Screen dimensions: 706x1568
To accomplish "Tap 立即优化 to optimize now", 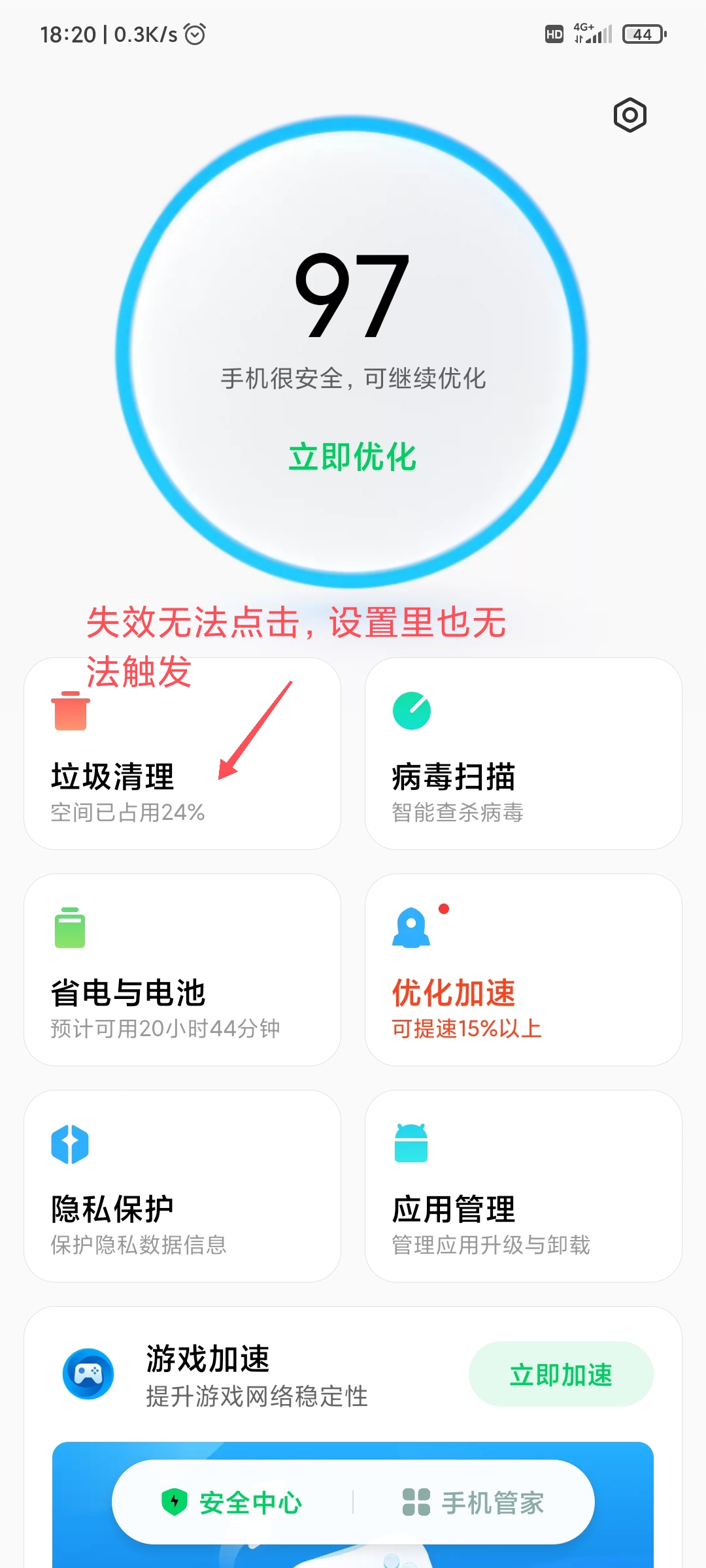I will (352, 457).
